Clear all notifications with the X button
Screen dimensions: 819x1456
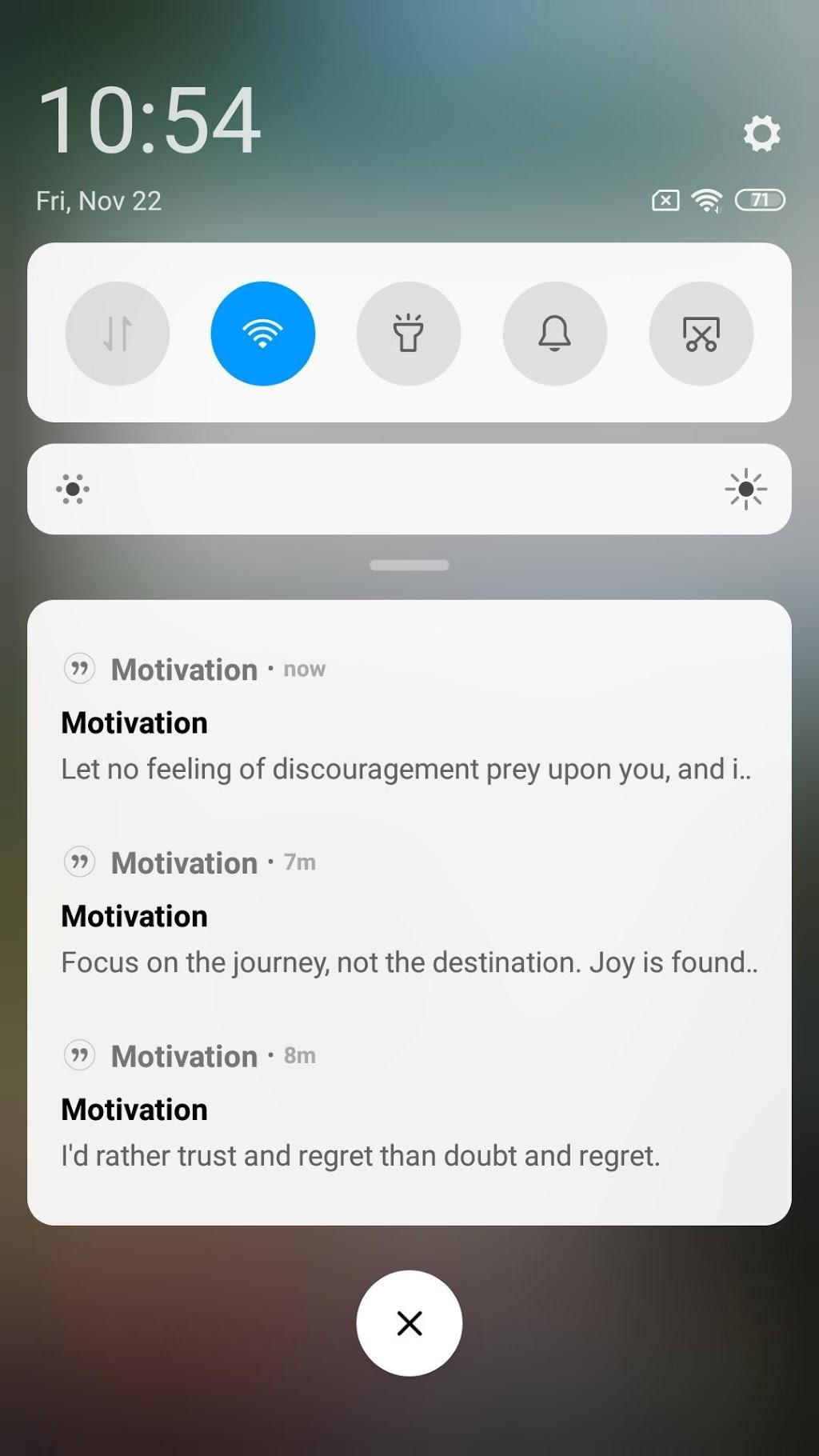pyautogui.click(x=409, y=1323)
